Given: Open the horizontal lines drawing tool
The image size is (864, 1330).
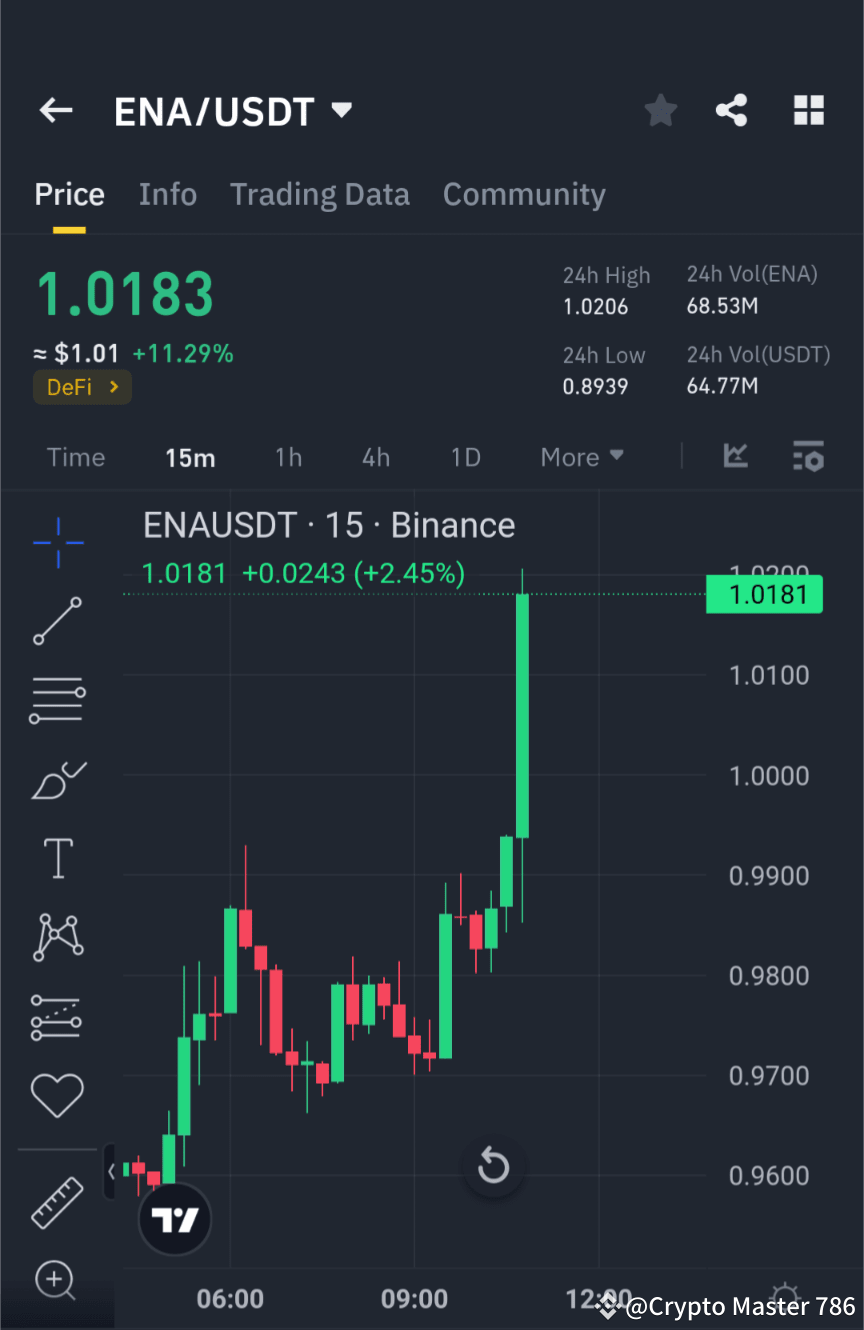Looking at the screenshot, I should click(x=57, y=699).
